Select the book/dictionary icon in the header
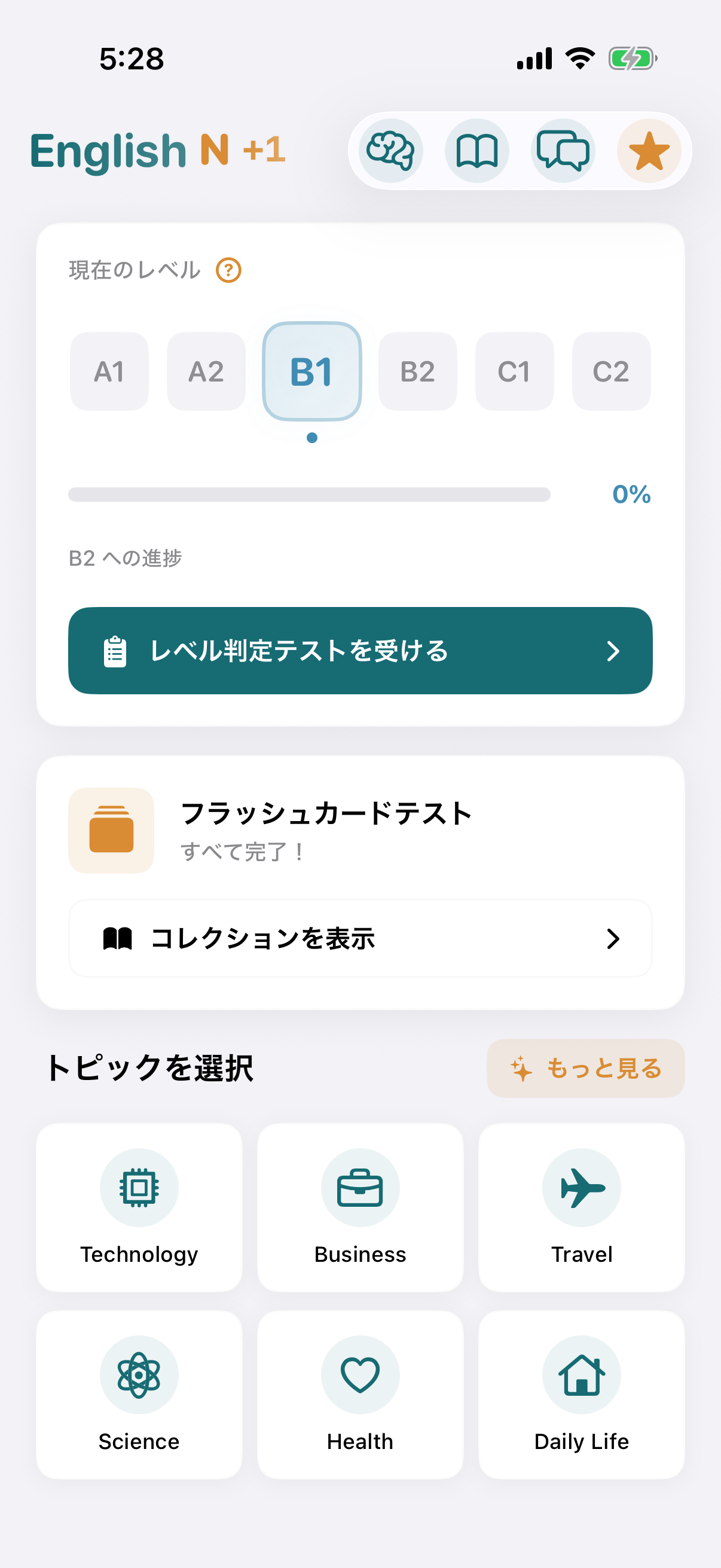 pos(478,150)
